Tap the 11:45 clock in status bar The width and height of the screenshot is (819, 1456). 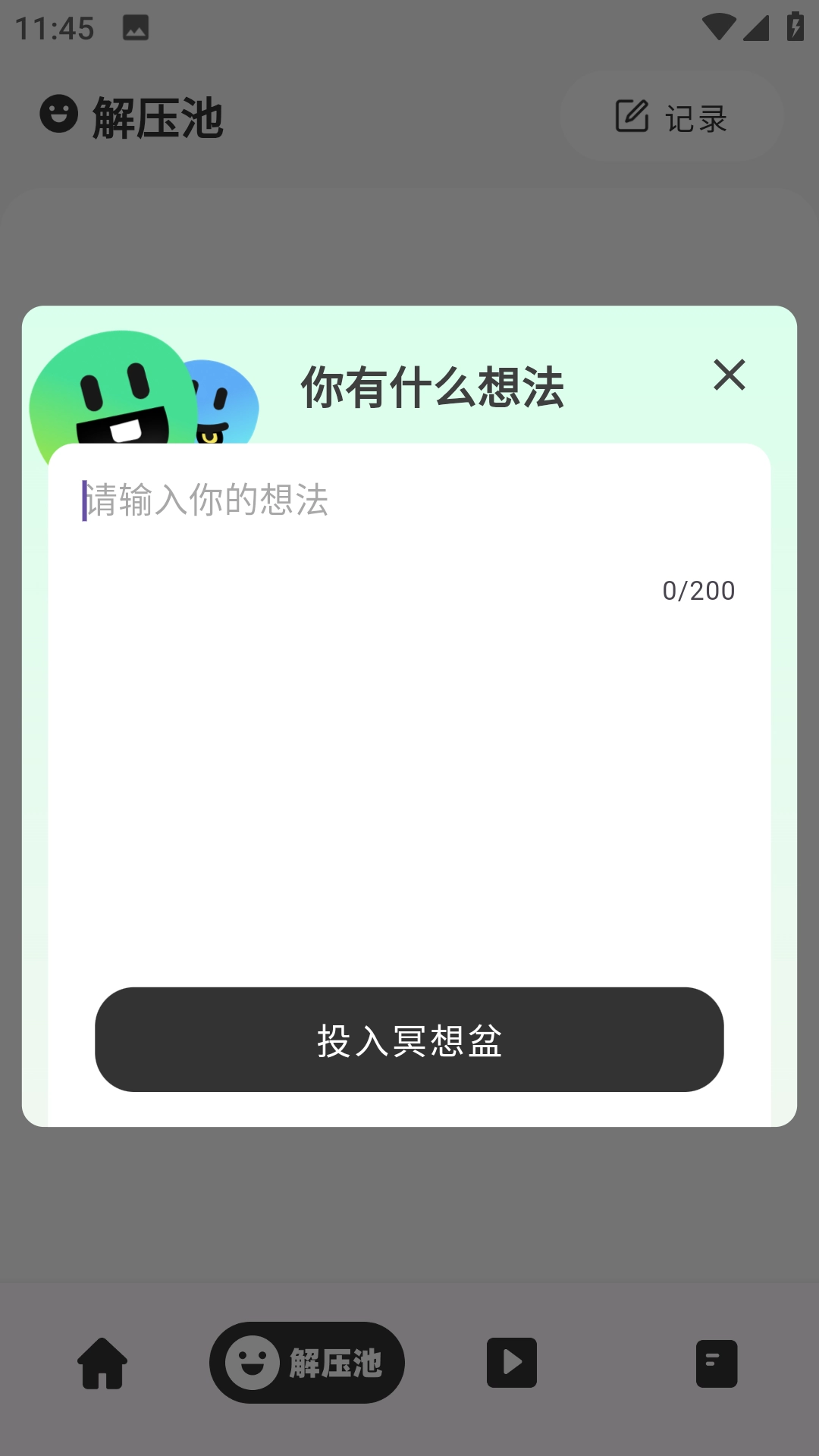pyautogui.click(x=55, y=28)
